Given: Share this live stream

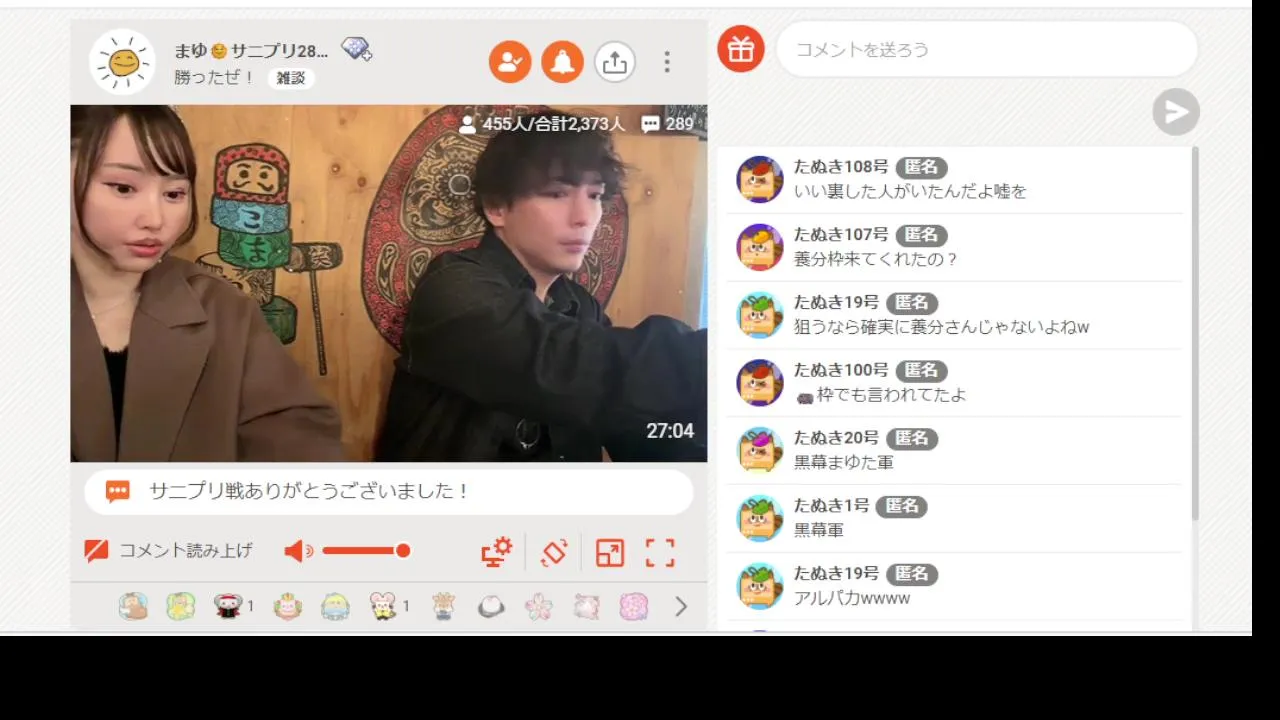Looking at the screenshot, I should pos(615,62).
